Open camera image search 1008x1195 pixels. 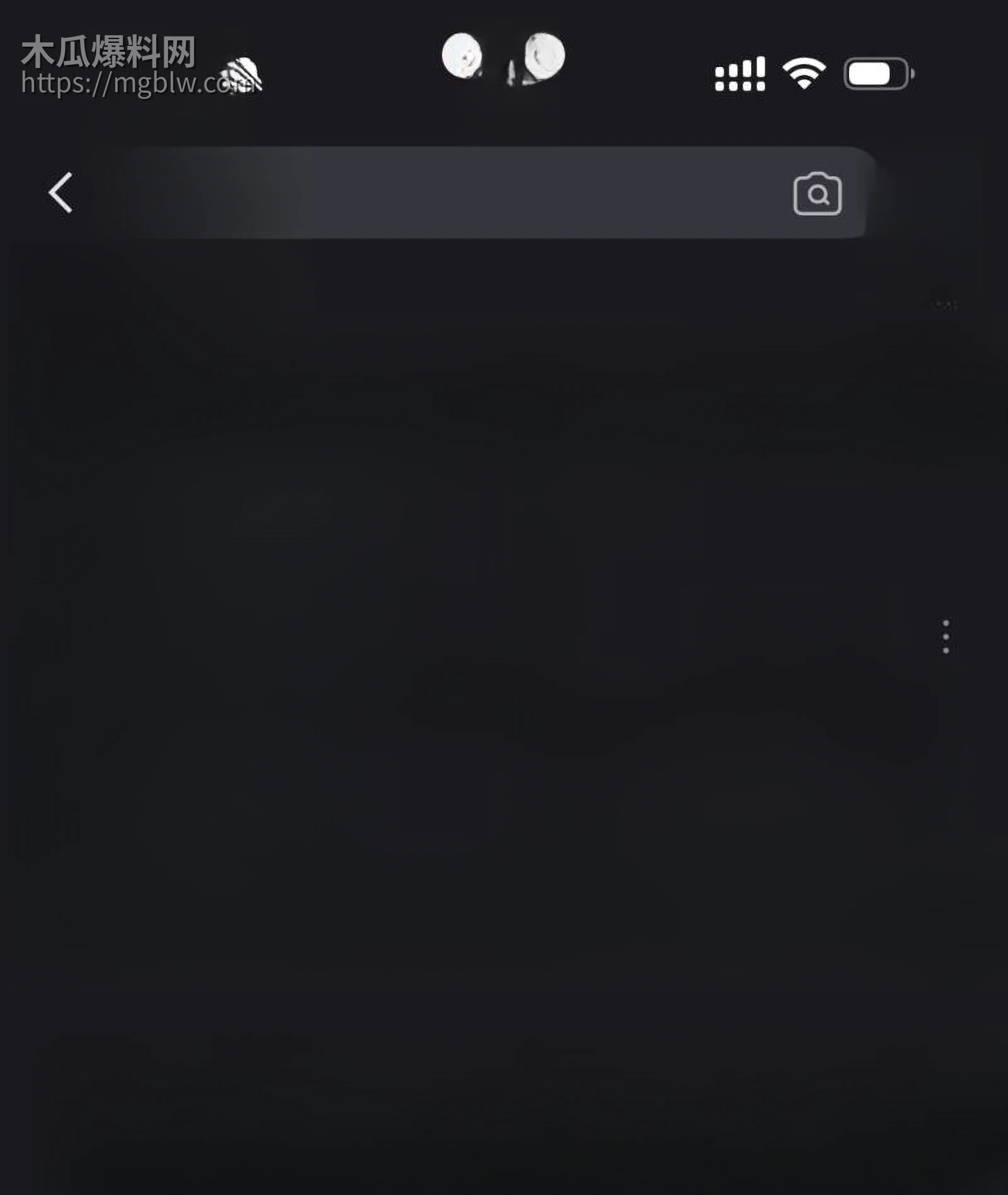coord(817,194)
